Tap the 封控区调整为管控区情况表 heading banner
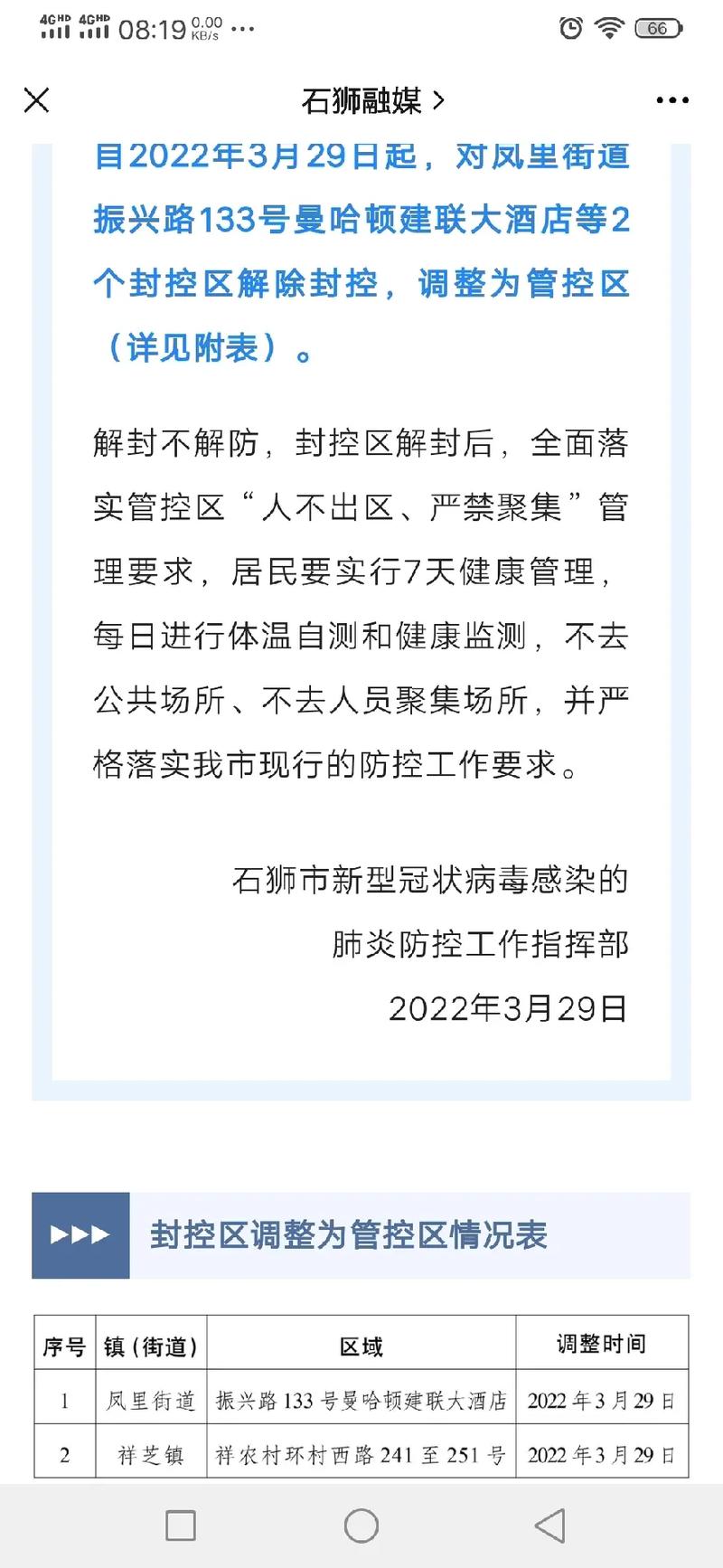Viewport: 723px width, 1568px height. point(352,1232)
